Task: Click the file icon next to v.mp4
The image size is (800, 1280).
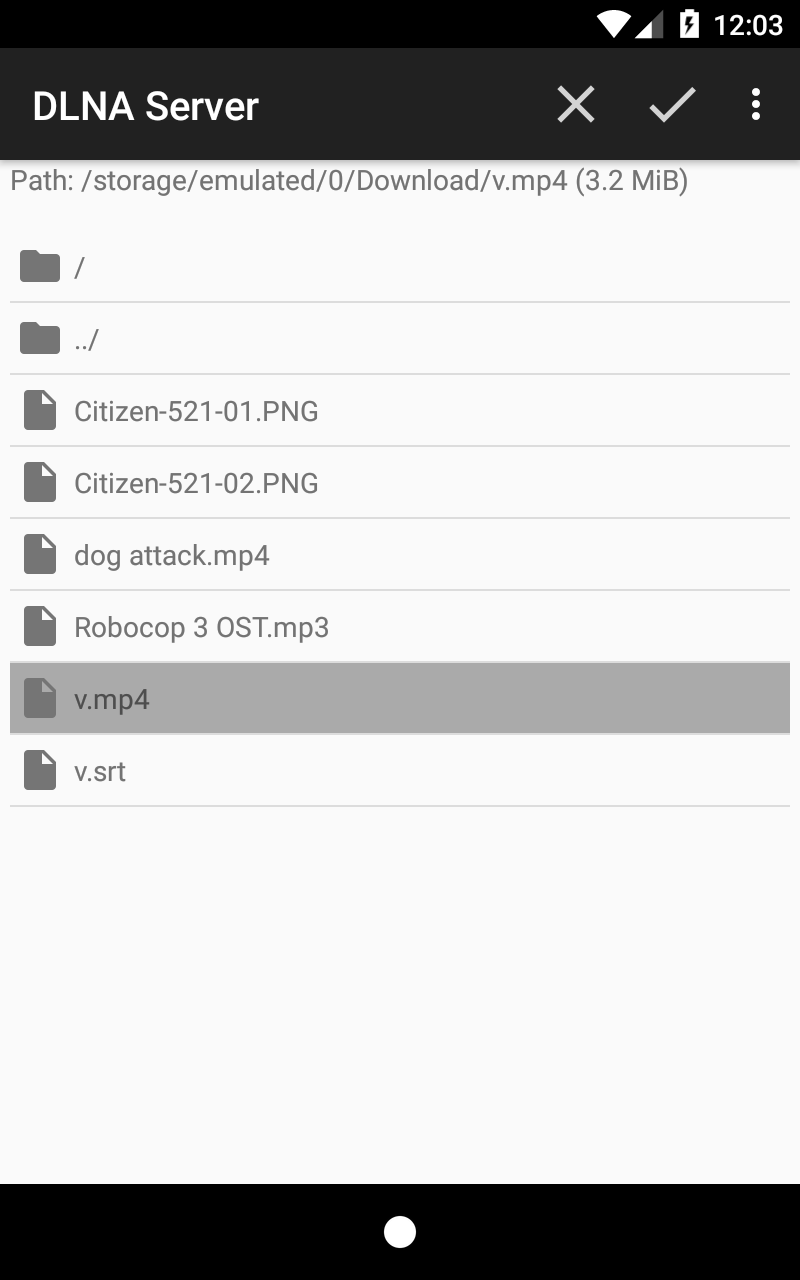Action: click(39, 698)
